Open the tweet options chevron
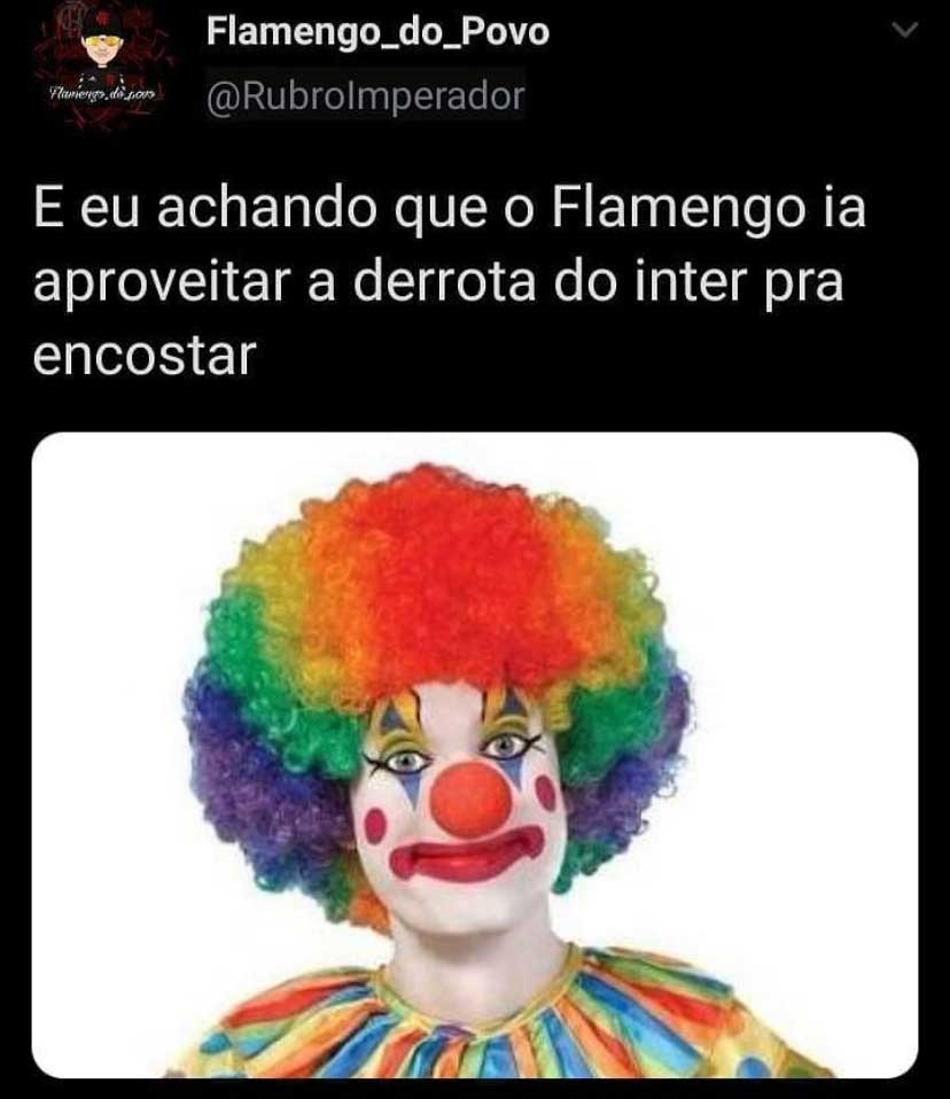 click(x=903, y=33)
